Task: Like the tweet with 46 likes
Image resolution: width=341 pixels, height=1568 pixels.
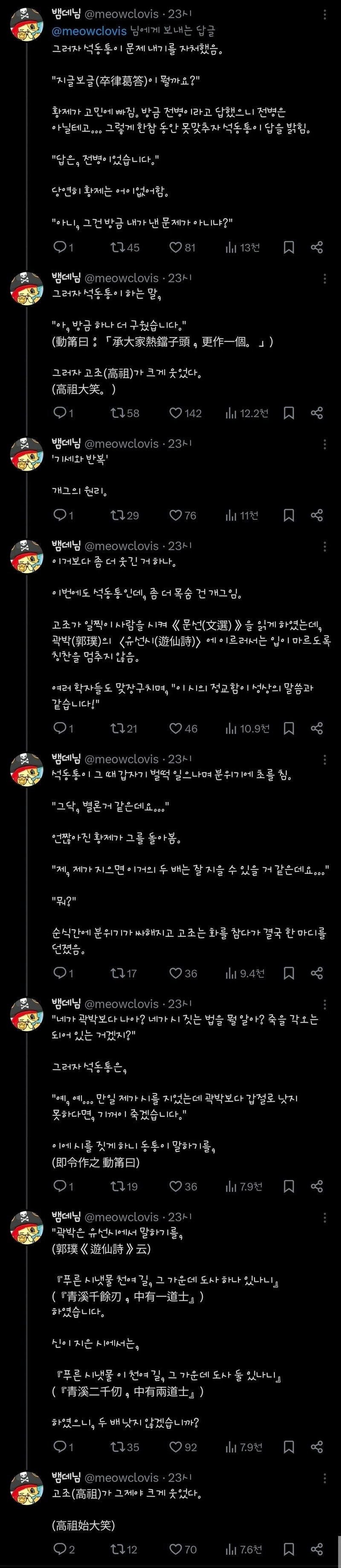Action: 176,728
